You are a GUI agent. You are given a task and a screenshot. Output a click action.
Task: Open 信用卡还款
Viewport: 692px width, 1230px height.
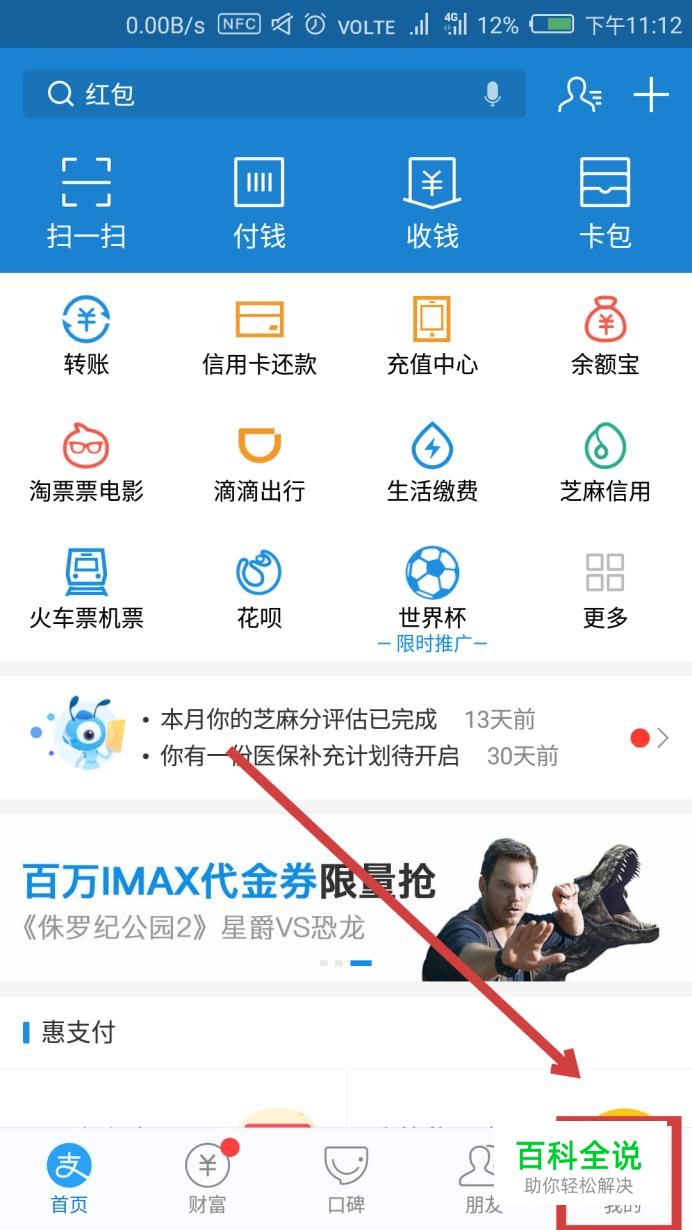pyautogui.click(x=259, y=337)
